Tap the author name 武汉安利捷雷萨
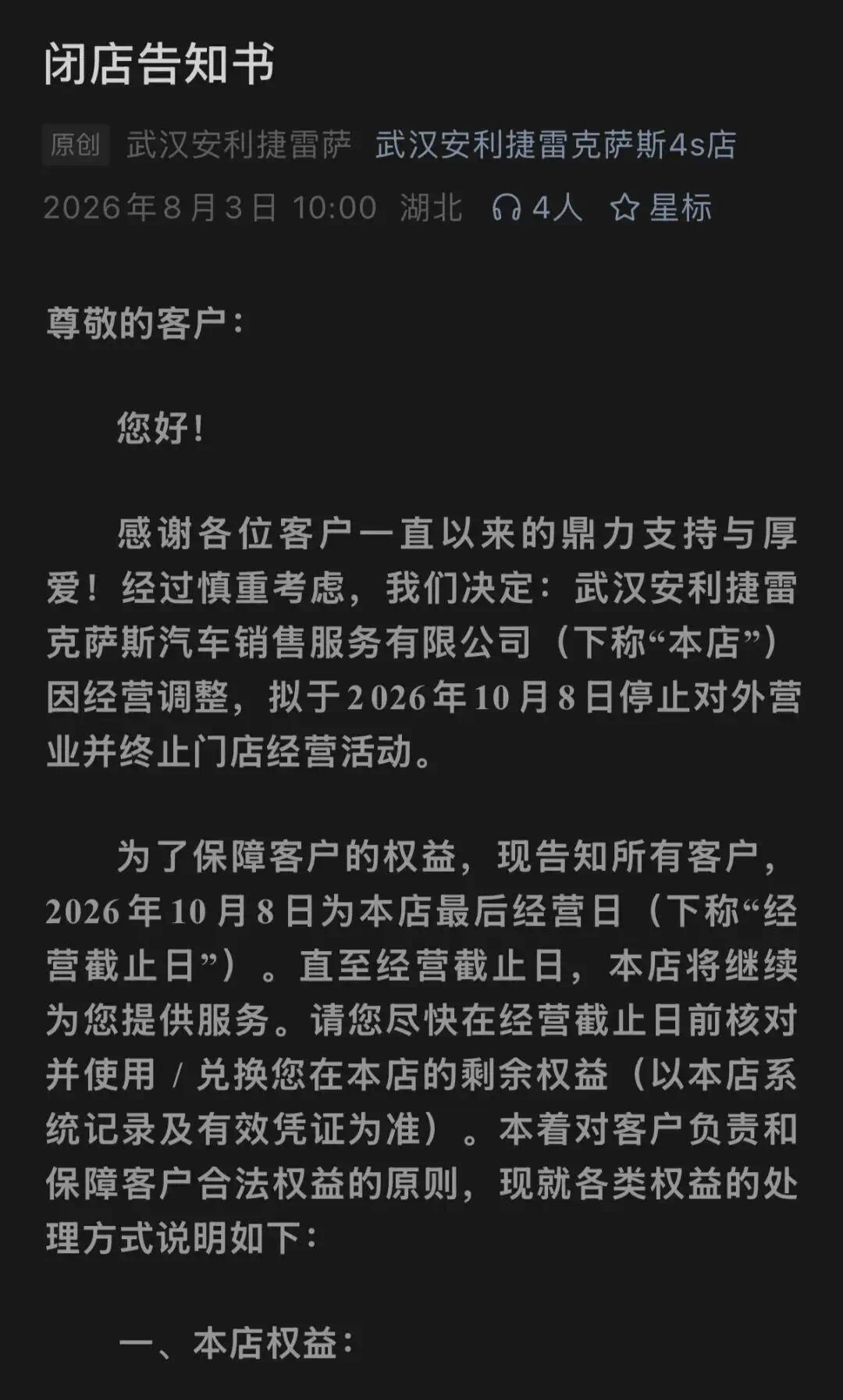This screenshot has height=1400, width=843. click(x=239, y=145)
